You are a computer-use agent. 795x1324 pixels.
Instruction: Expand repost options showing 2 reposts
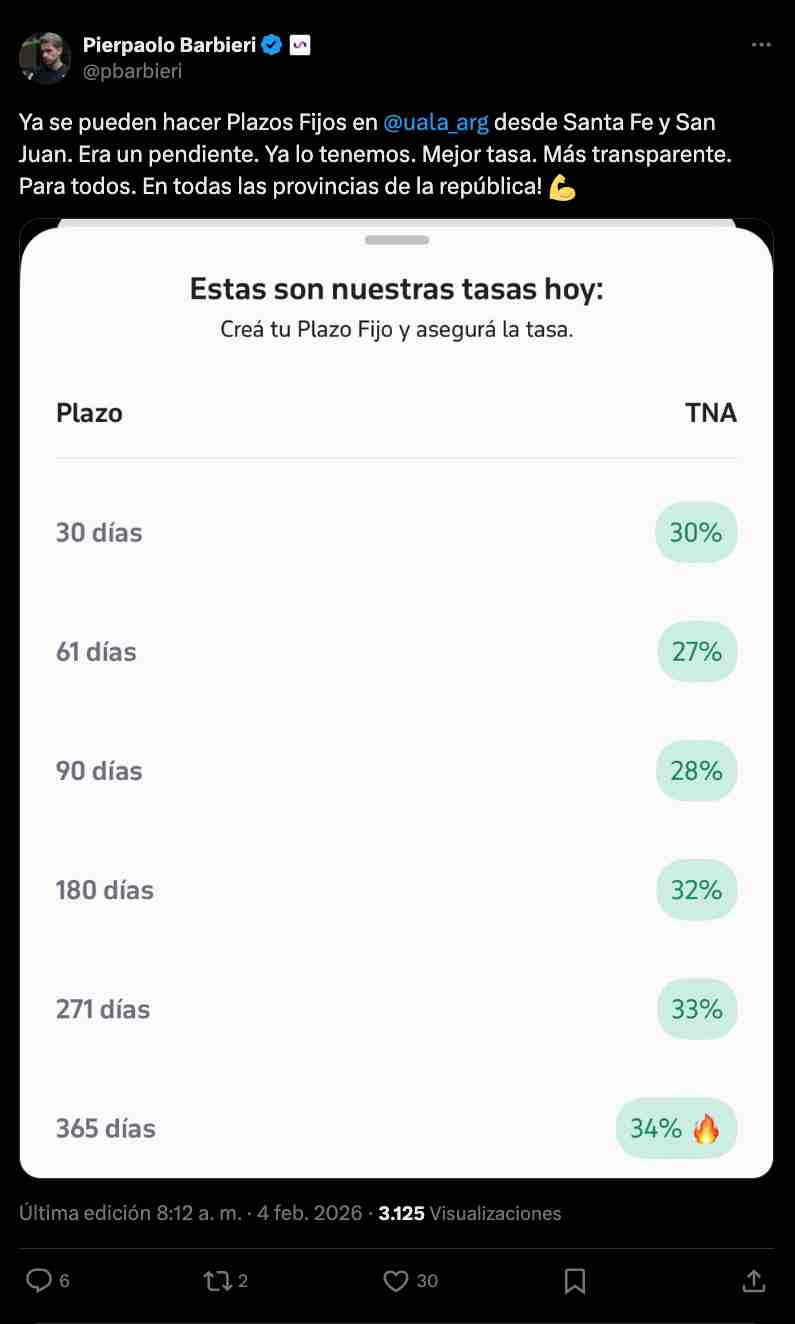tap(216, 1280)
